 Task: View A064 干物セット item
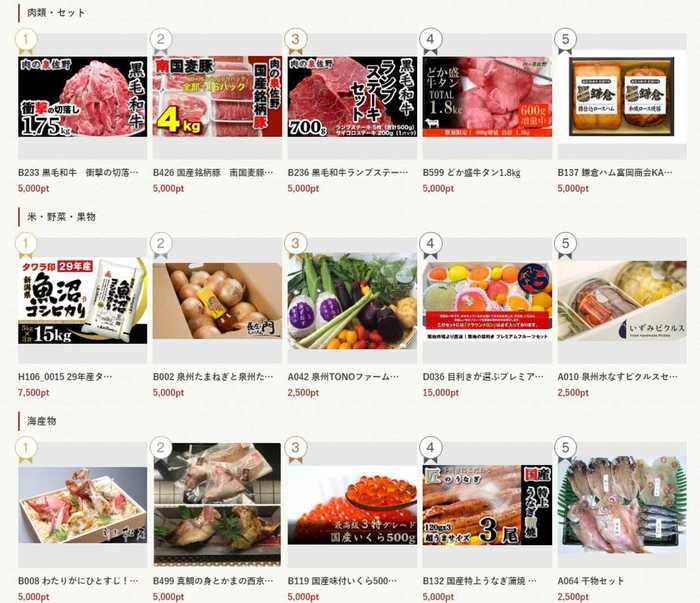[621, 506]
